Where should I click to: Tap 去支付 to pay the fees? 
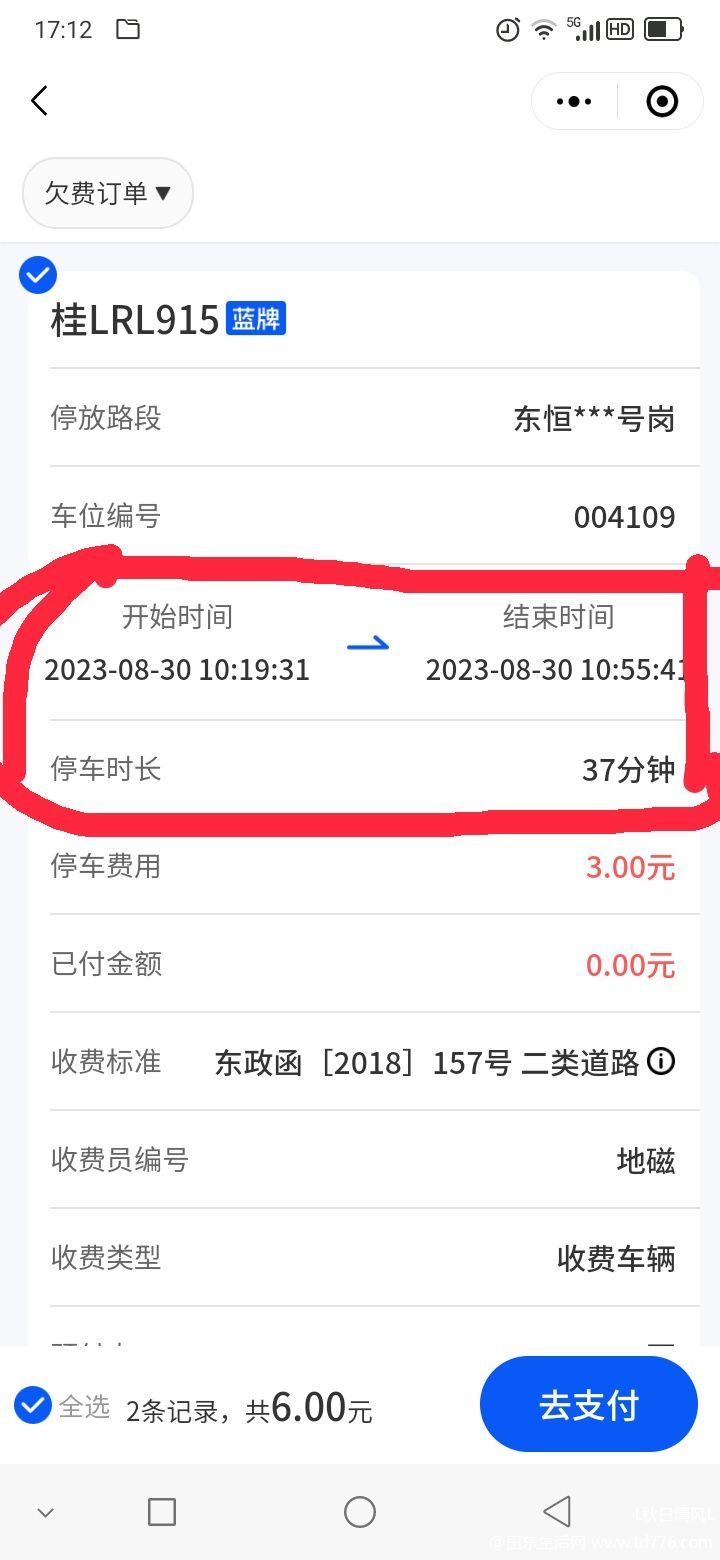point(589,1405)
